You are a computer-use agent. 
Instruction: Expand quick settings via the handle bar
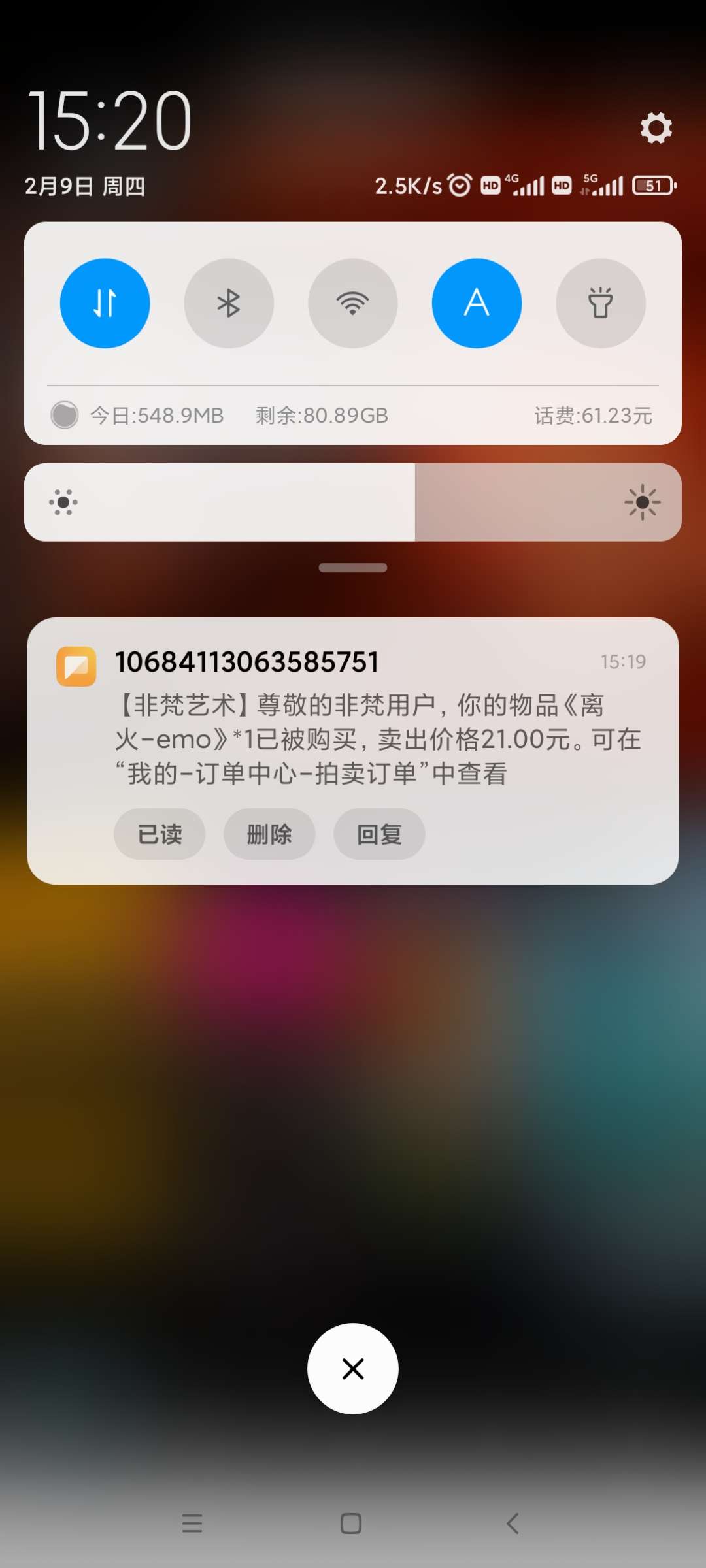tap(353, 568)
